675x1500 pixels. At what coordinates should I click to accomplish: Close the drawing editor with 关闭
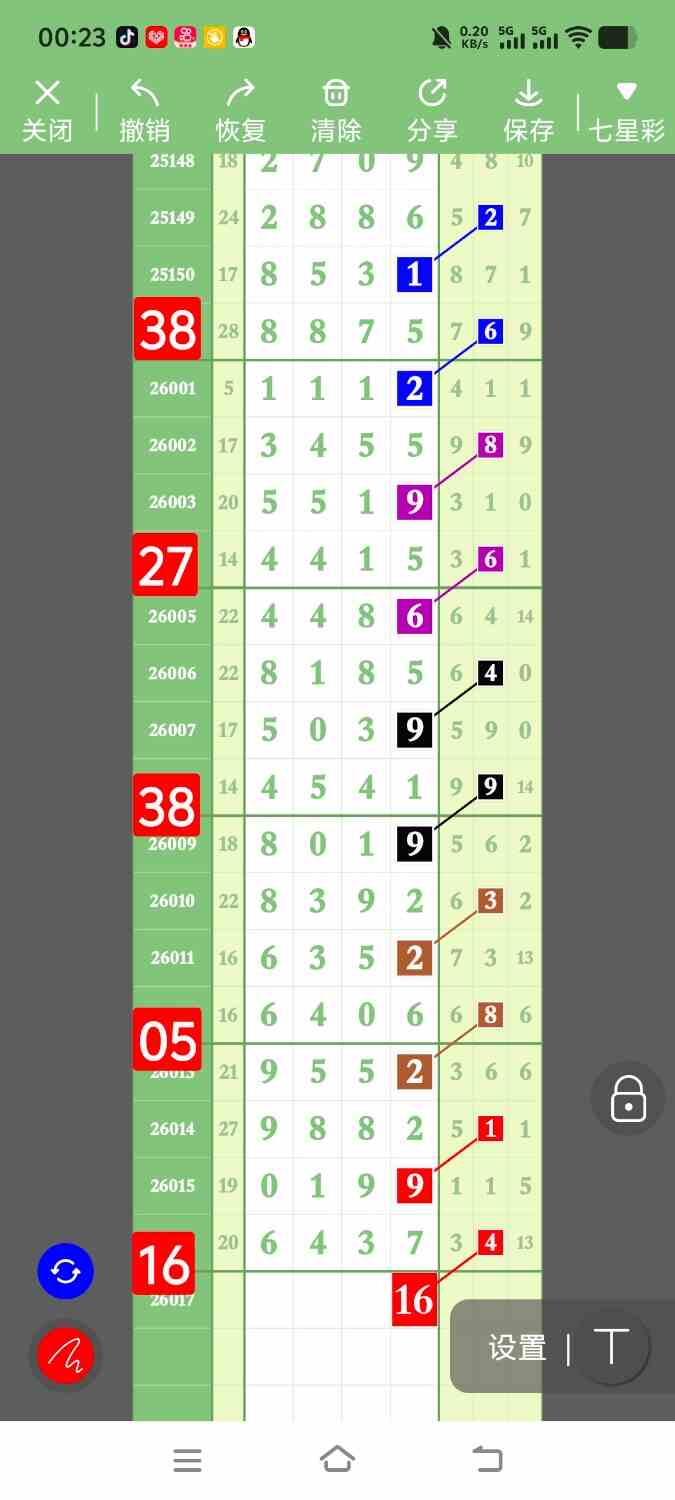click(x=47, y=111)
